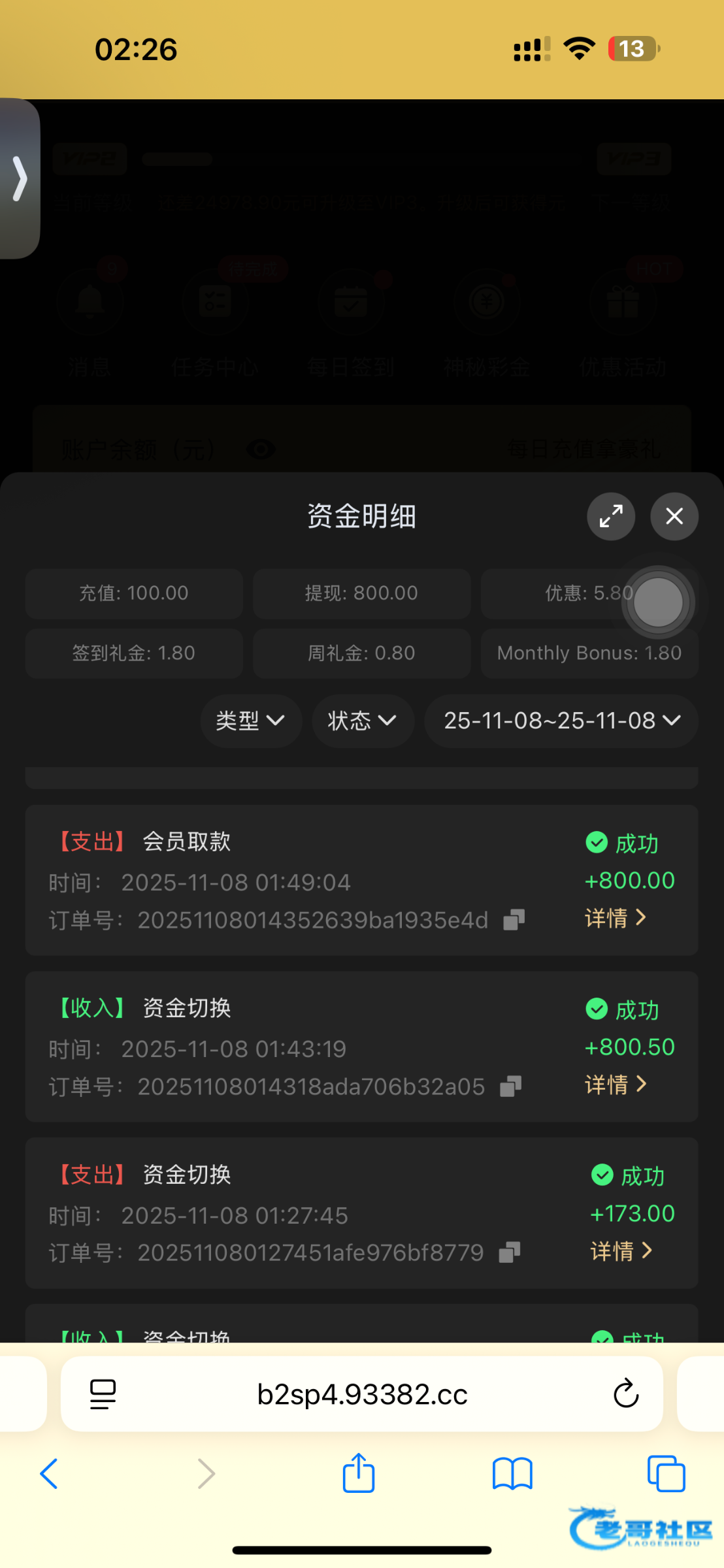Close the 资金明细 panel
724x1568 pixels.
674,516
